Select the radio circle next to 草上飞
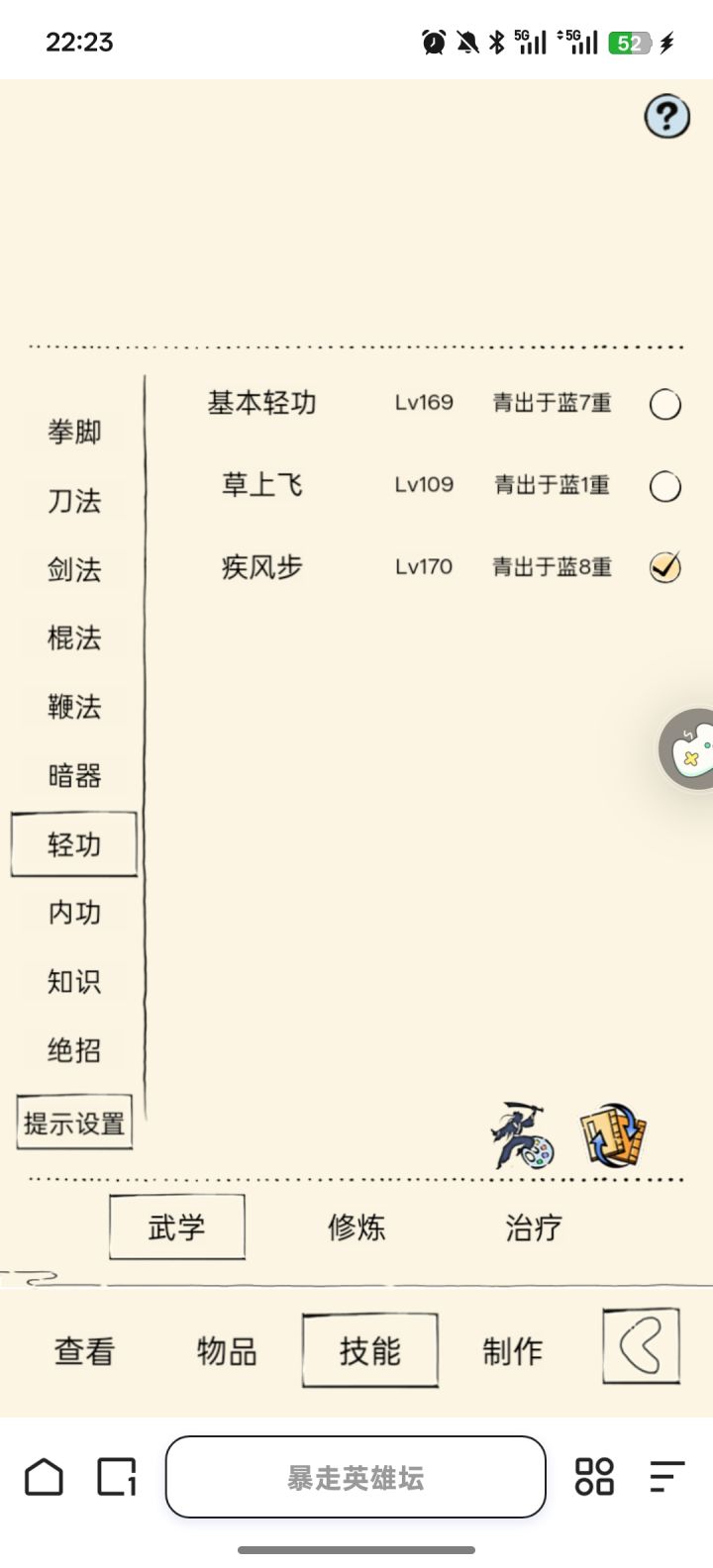The image size is (713, 1568). [x=664, y=486]
